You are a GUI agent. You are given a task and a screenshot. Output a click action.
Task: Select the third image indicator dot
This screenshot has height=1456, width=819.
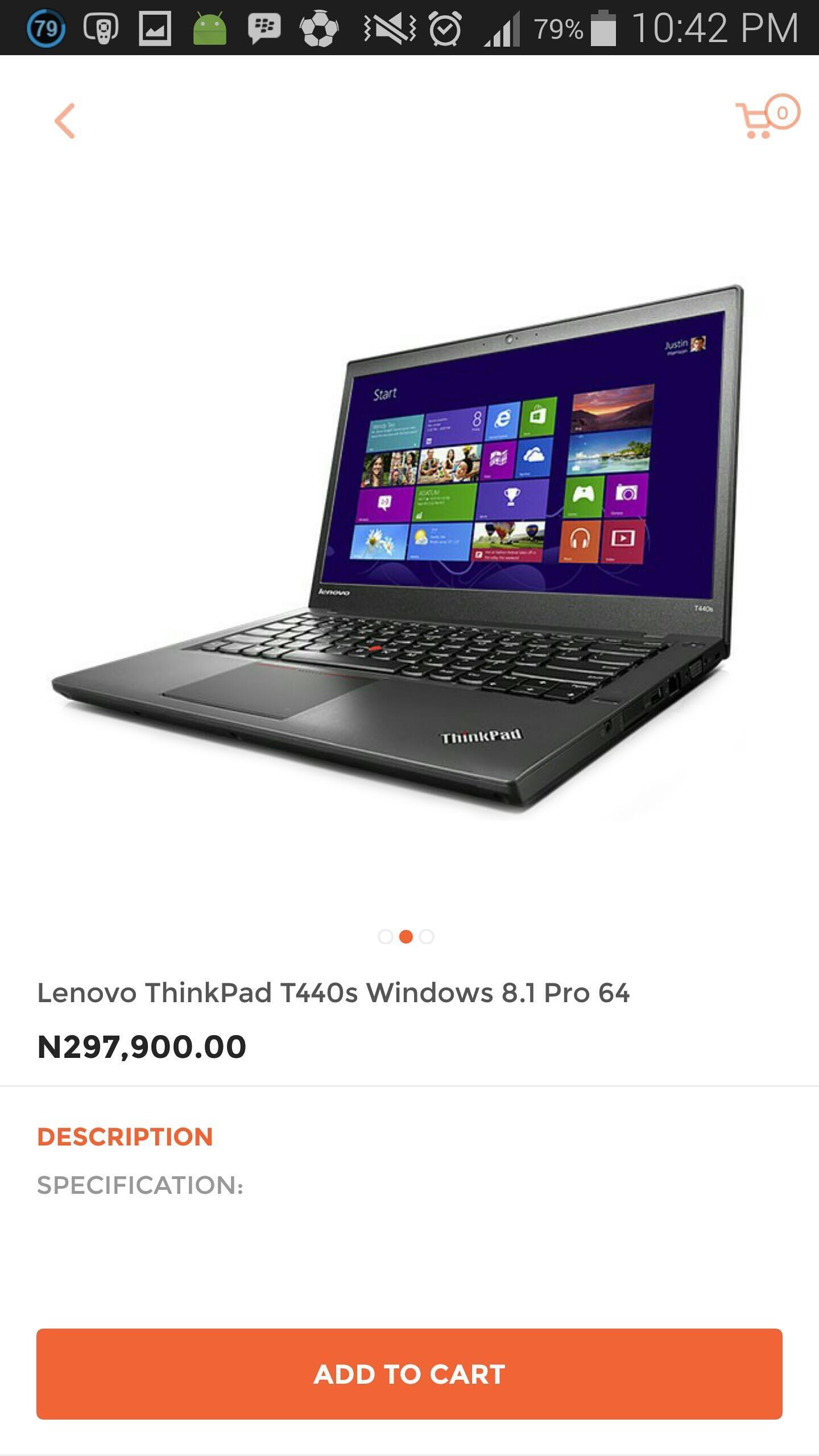427,937
